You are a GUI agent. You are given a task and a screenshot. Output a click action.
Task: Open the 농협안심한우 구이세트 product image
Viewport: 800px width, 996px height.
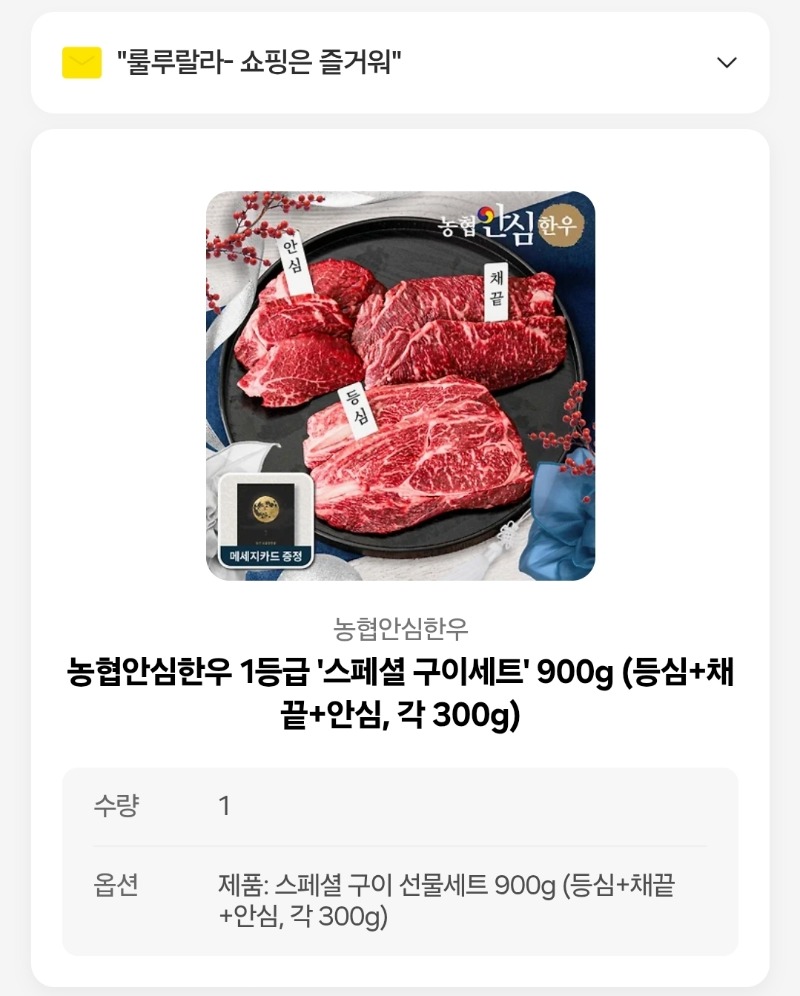coord(400,385)
